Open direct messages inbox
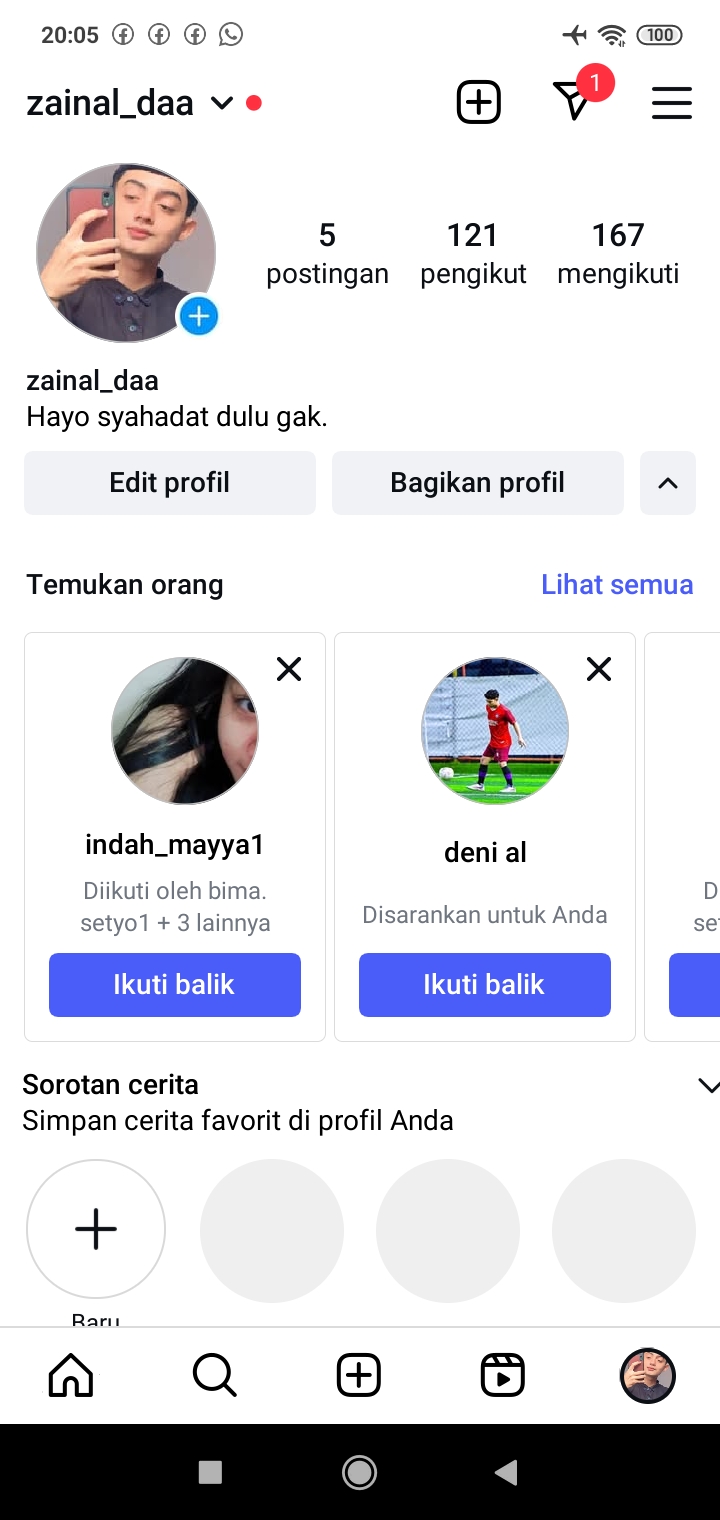Image resolution: width=720 pixels, height=1520 pixels. (x=573, y=101)
